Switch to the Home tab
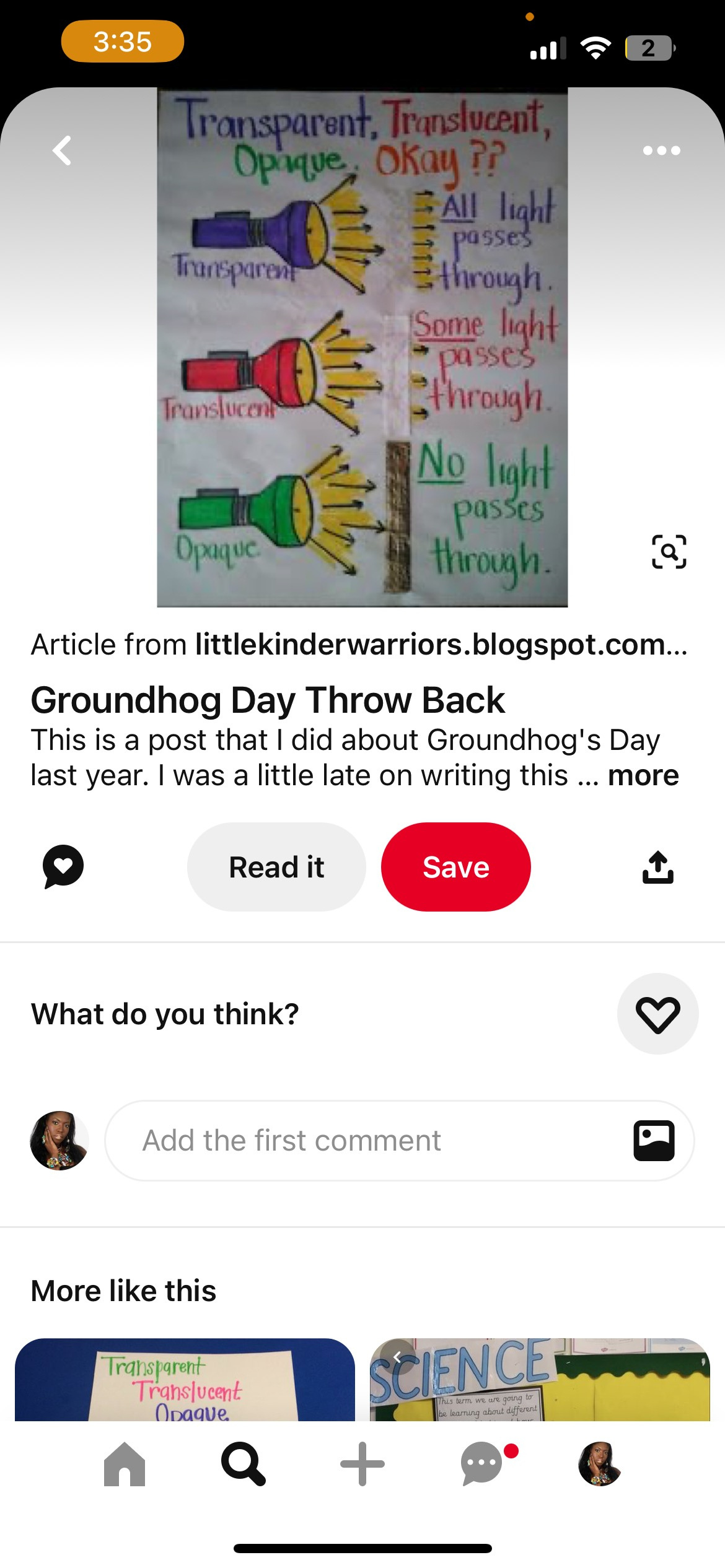Viewport: 725px width, 1568px height. (125, 1464)
